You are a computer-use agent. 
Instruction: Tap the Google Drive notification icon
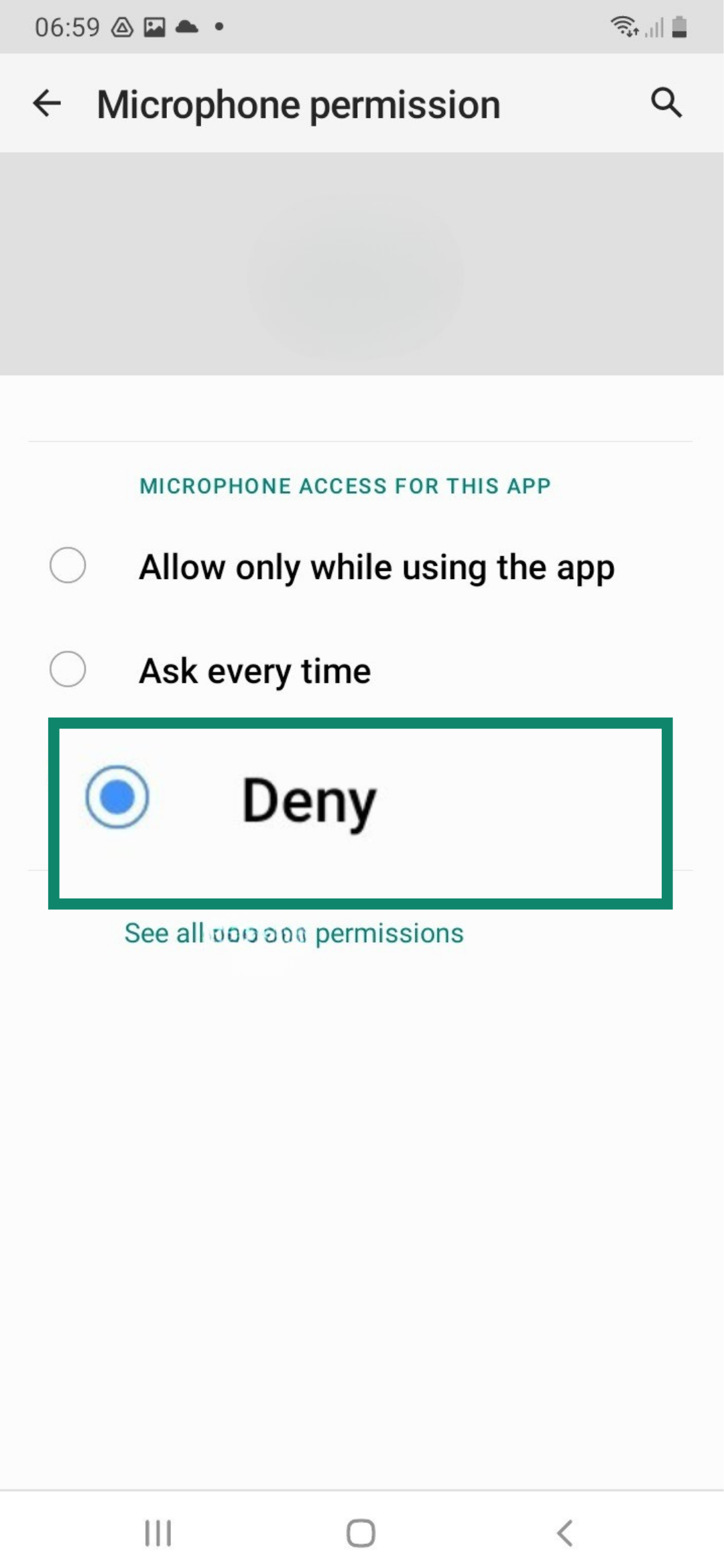123,27
